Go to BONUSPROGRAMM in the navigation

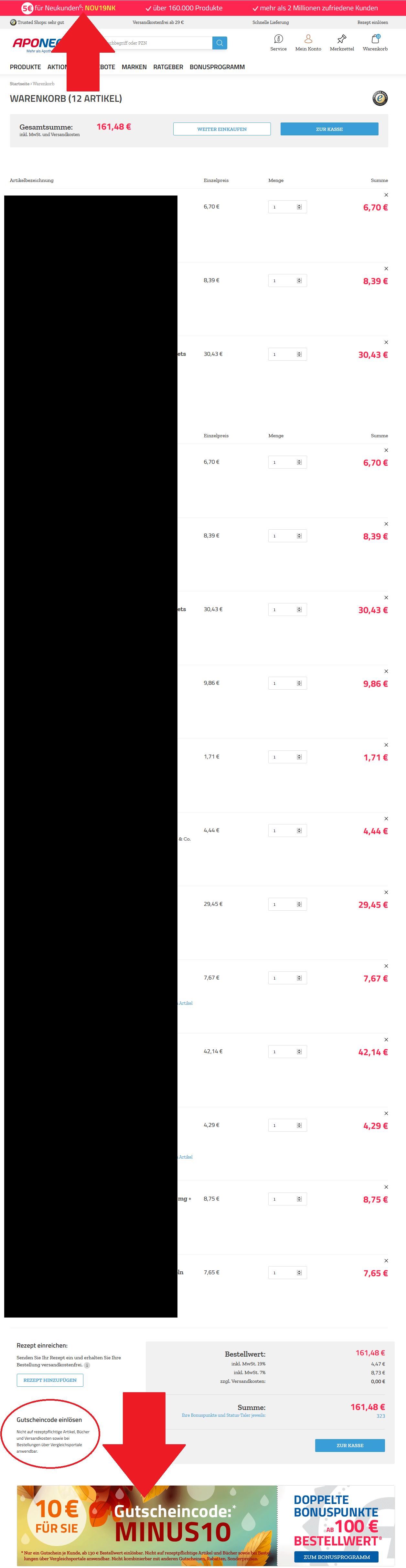[217, 67]
